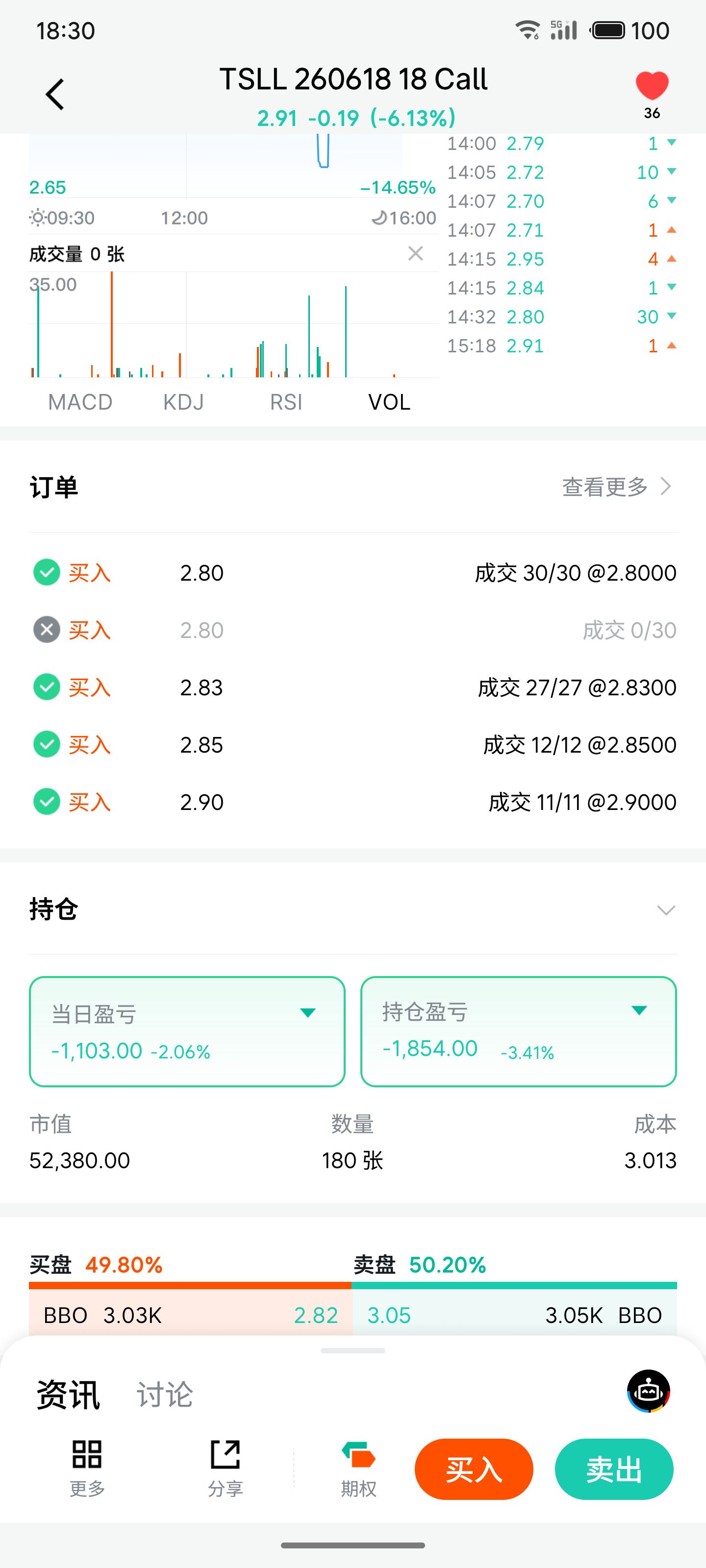Open 查看更多 to view more orders
Viewport: 706px width, 1568px height.
tap(616, 487)
